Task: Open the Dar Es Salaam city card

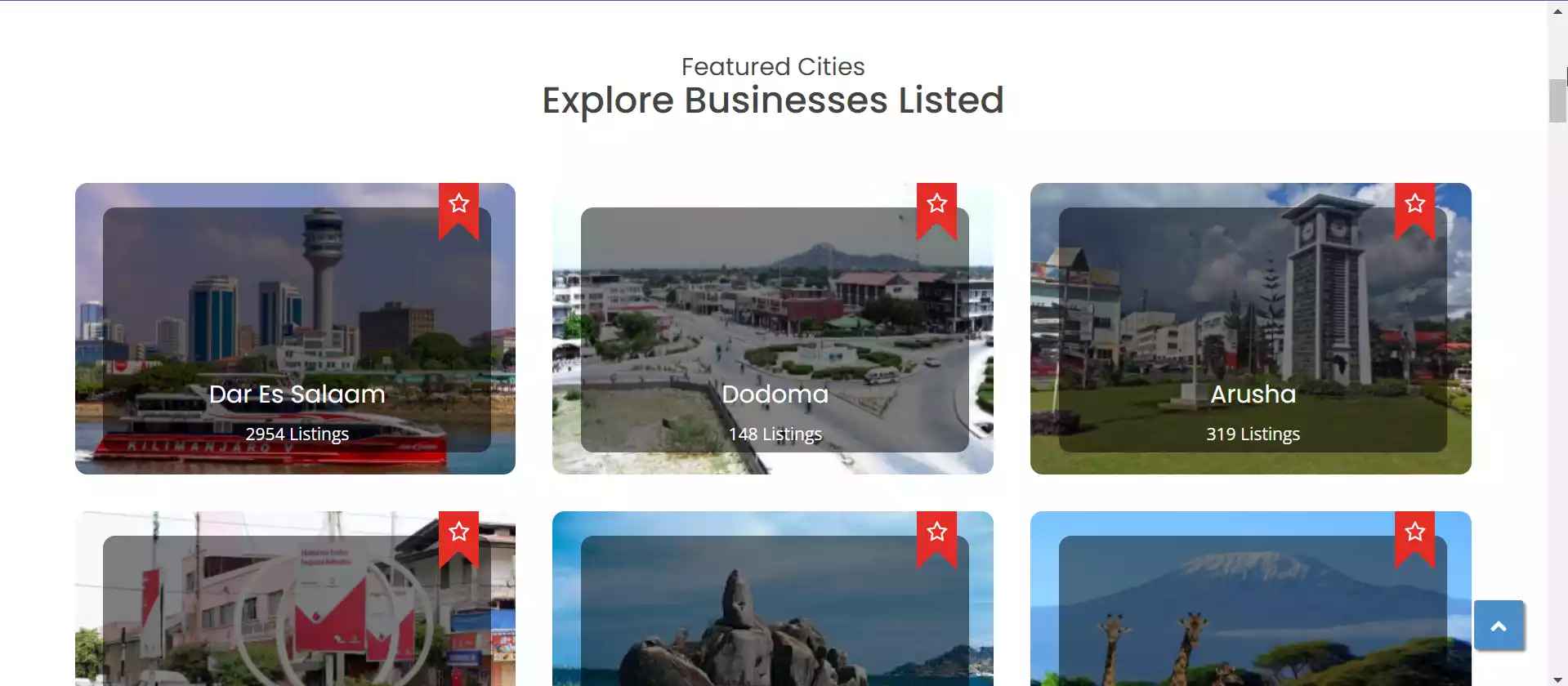Action: [x=296, y=329]
